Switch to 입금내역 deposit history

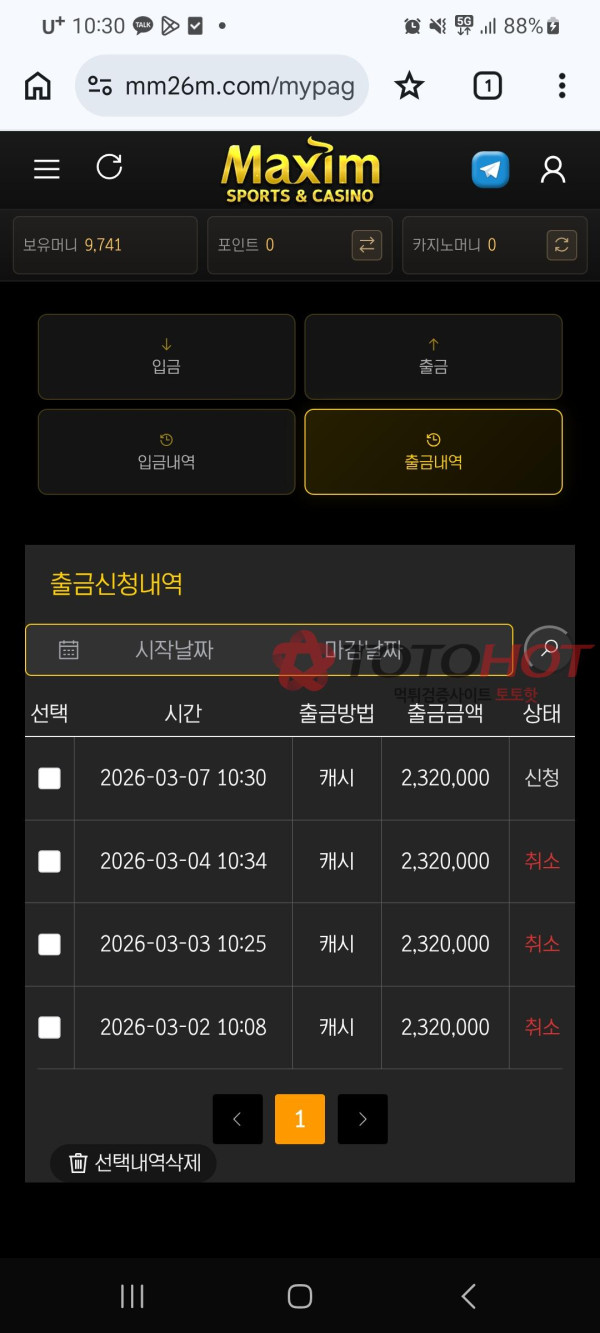(x=166, y=452)
